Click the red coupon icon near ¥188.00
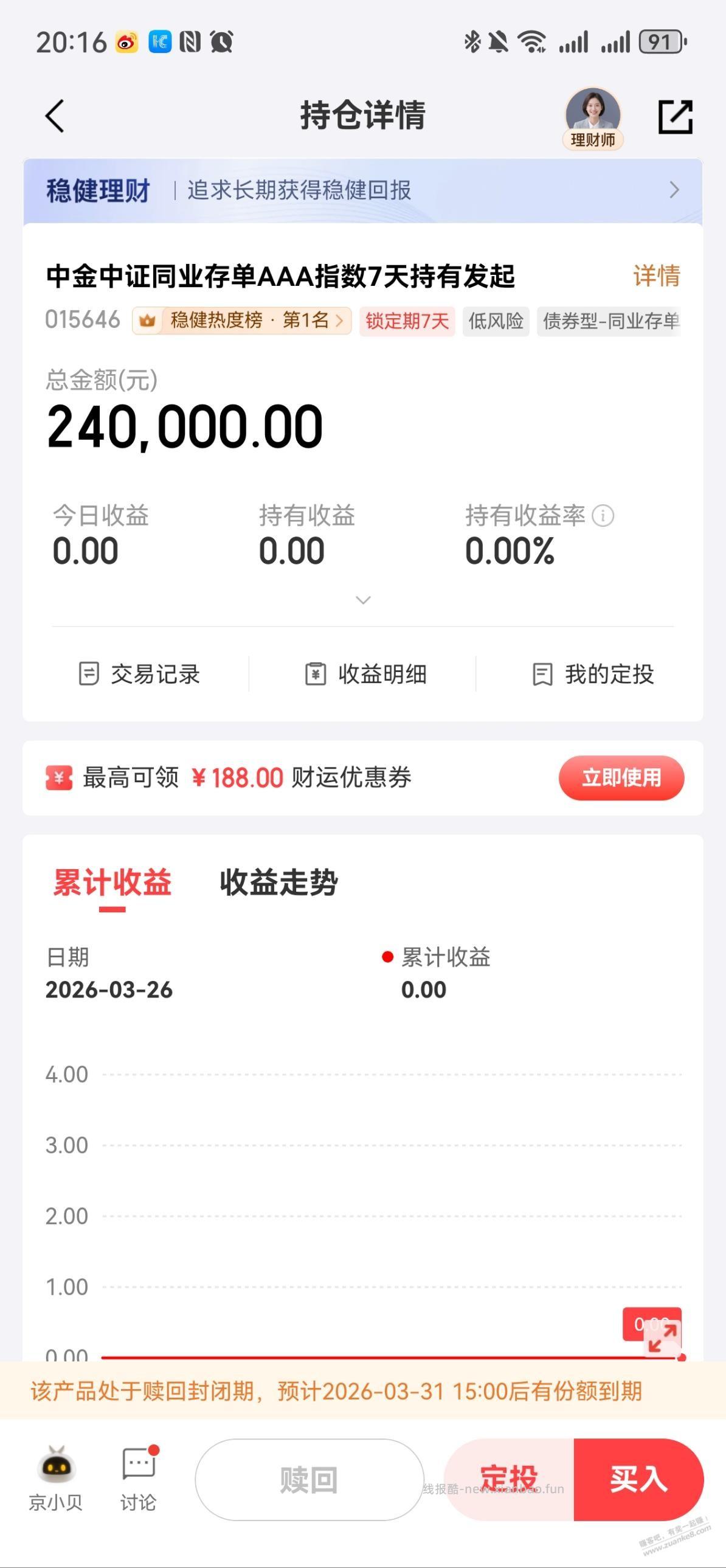Viewport: 726px width, 1568px height. 58,777
